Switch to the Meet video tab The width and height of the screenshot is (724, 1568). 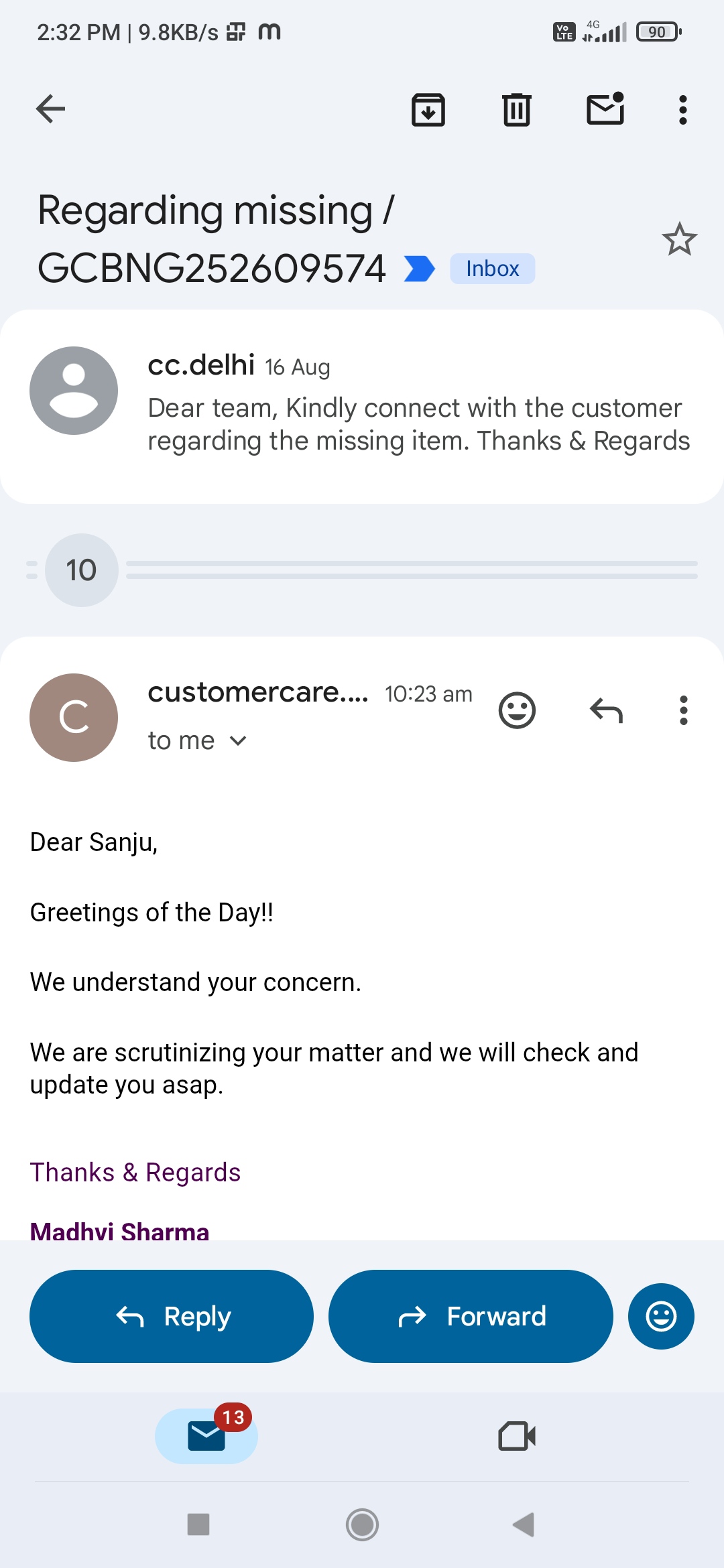[517, 1436]
